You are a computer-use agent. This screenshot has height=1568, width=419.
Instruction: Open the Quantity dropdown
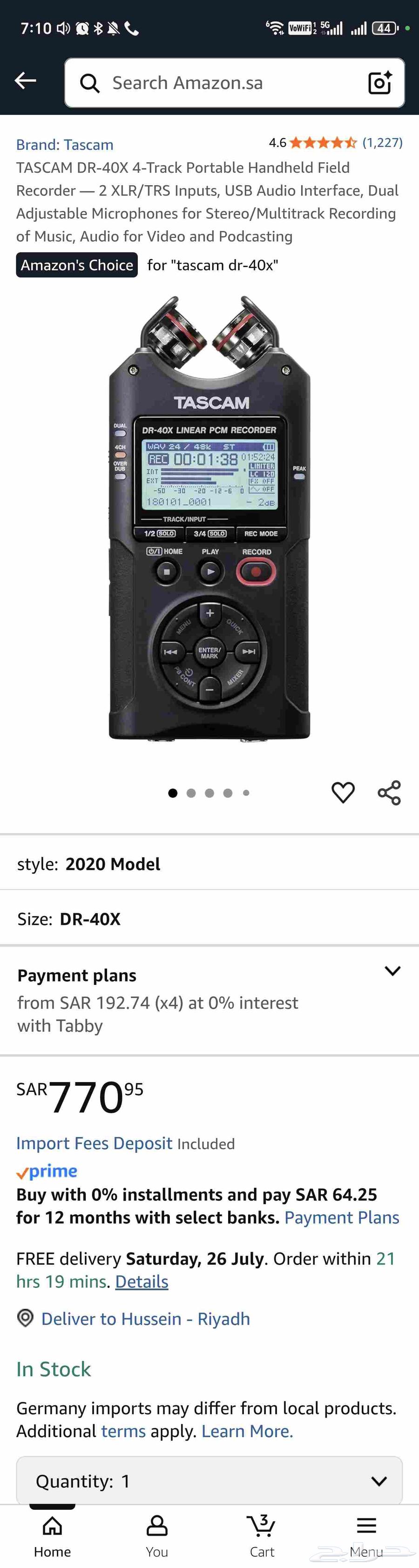tap(209, 1481)
